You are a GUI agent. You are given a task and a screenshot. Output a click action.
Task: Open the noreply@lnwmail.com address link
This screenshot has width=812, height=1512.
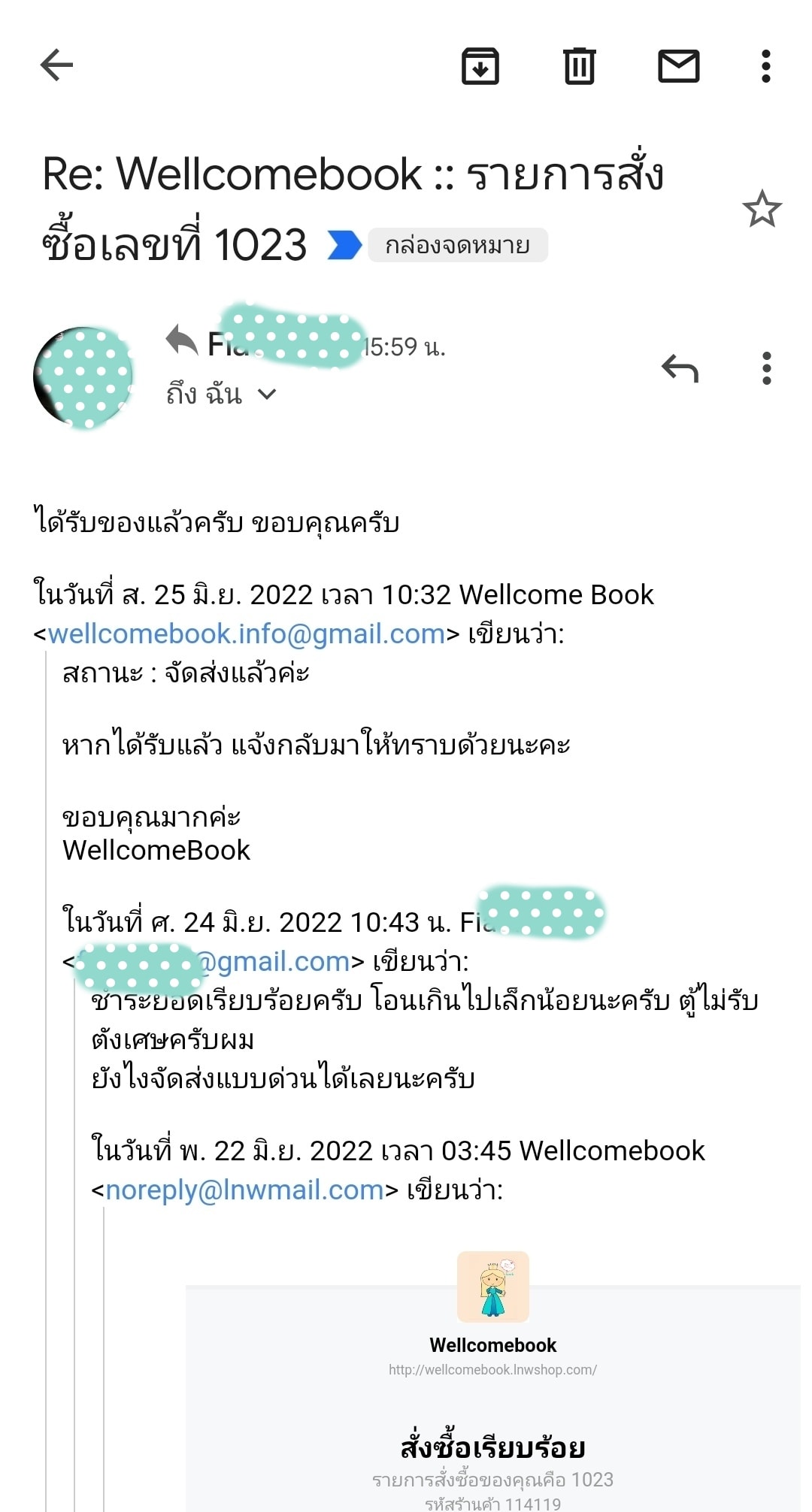pos(244,1190)
